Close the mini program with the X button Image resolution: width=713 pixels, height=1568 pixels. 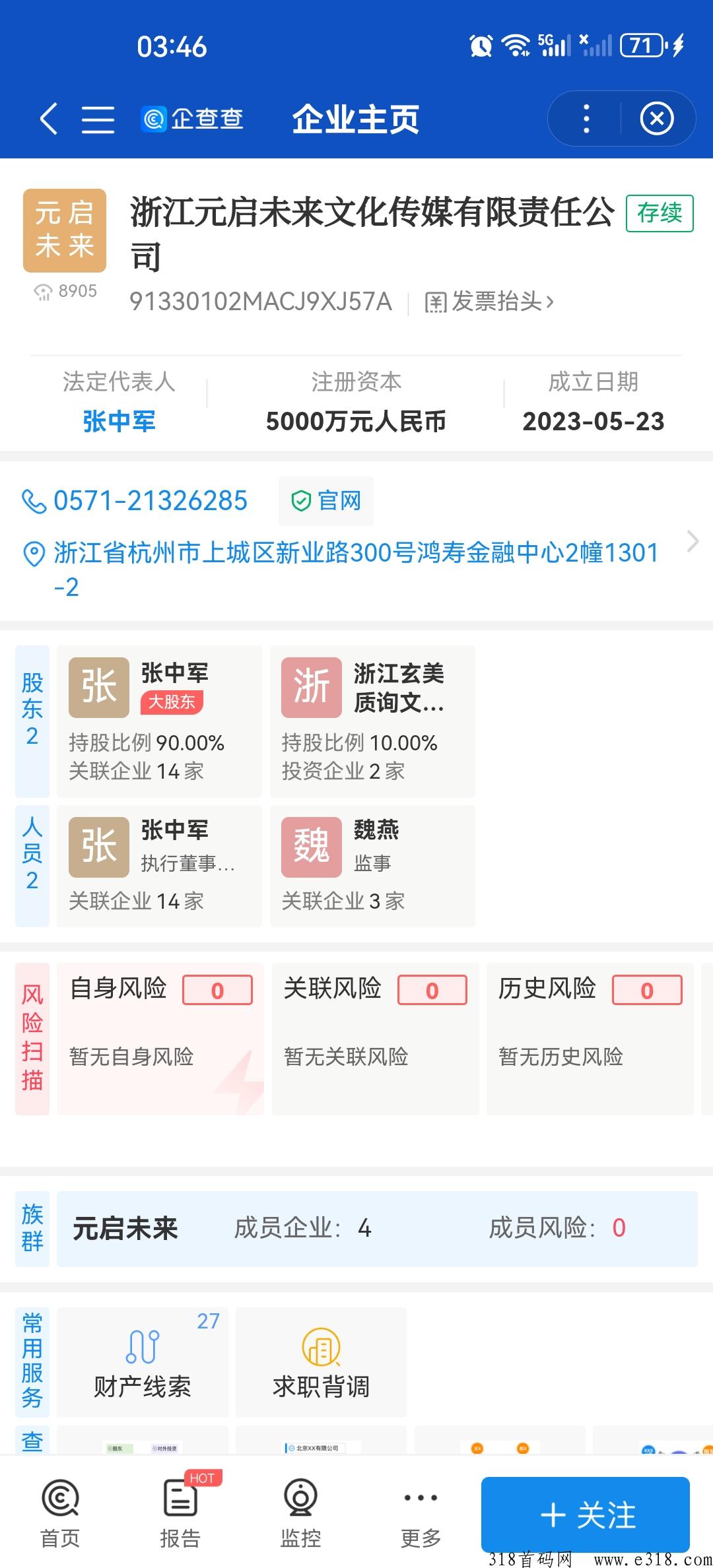[x=657, y=119]
